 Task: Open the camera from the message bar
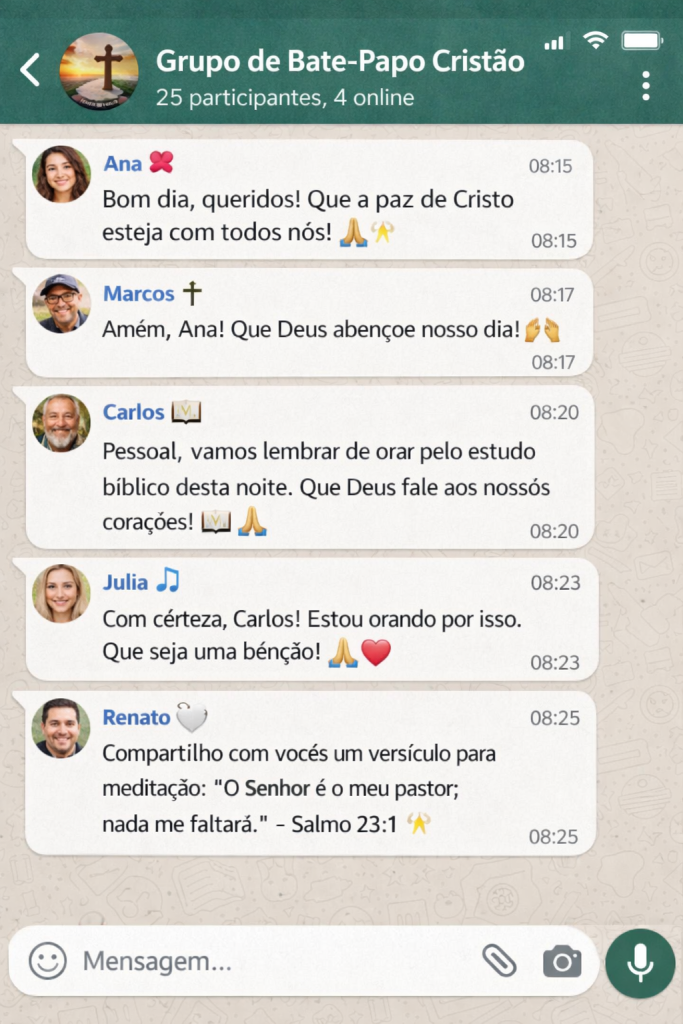point(562,962)
